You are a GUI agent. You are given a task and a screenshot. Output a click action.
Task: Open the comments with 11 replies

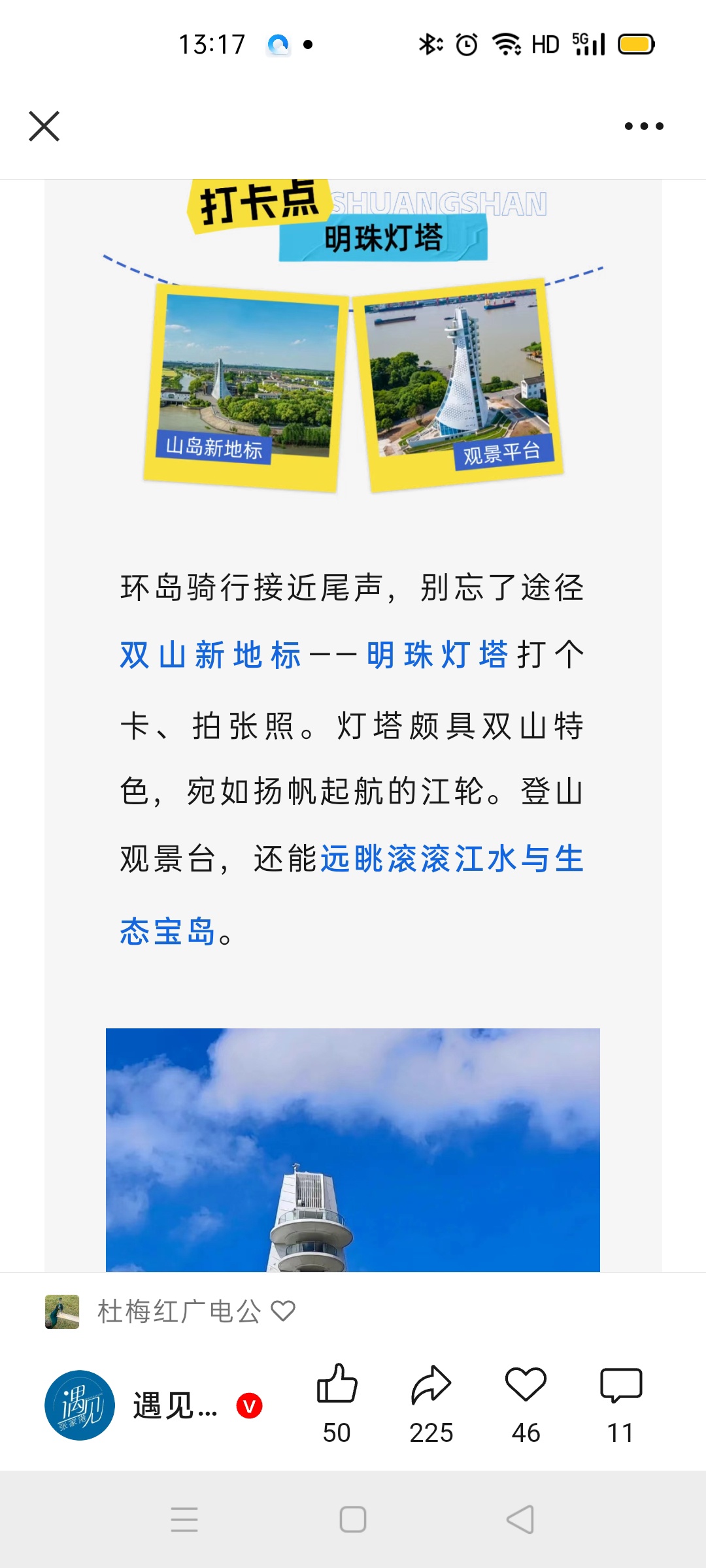click(x=620, y=1384)
